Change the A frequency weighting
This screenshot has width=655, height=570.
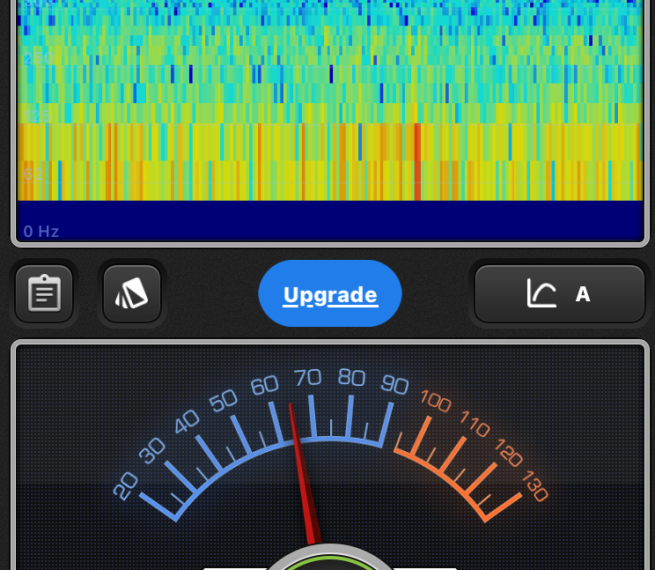[x=559, y=294]
